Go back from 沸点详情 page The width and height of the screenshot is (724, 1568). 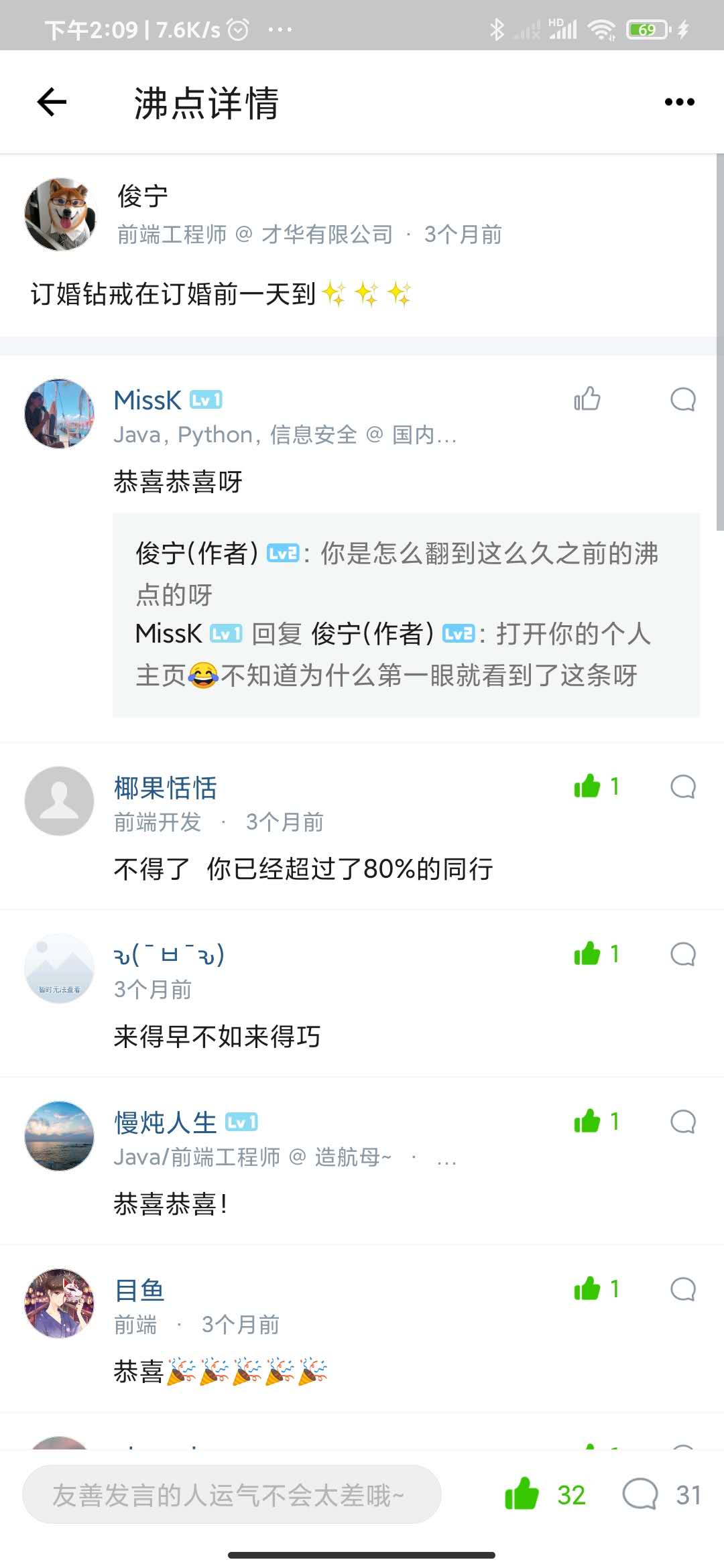[52, 103]
